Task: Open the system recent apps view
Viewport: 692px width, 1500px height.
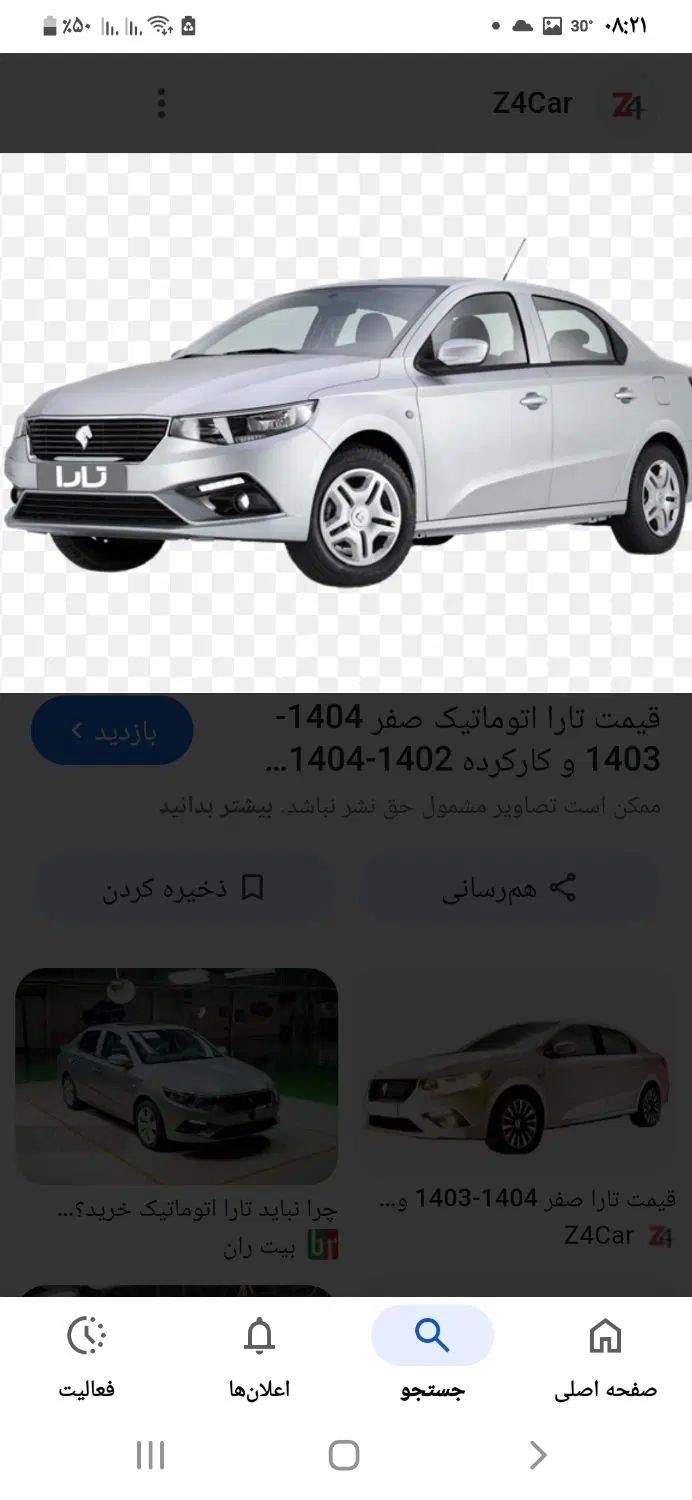Action: [x=150, y=1455]
